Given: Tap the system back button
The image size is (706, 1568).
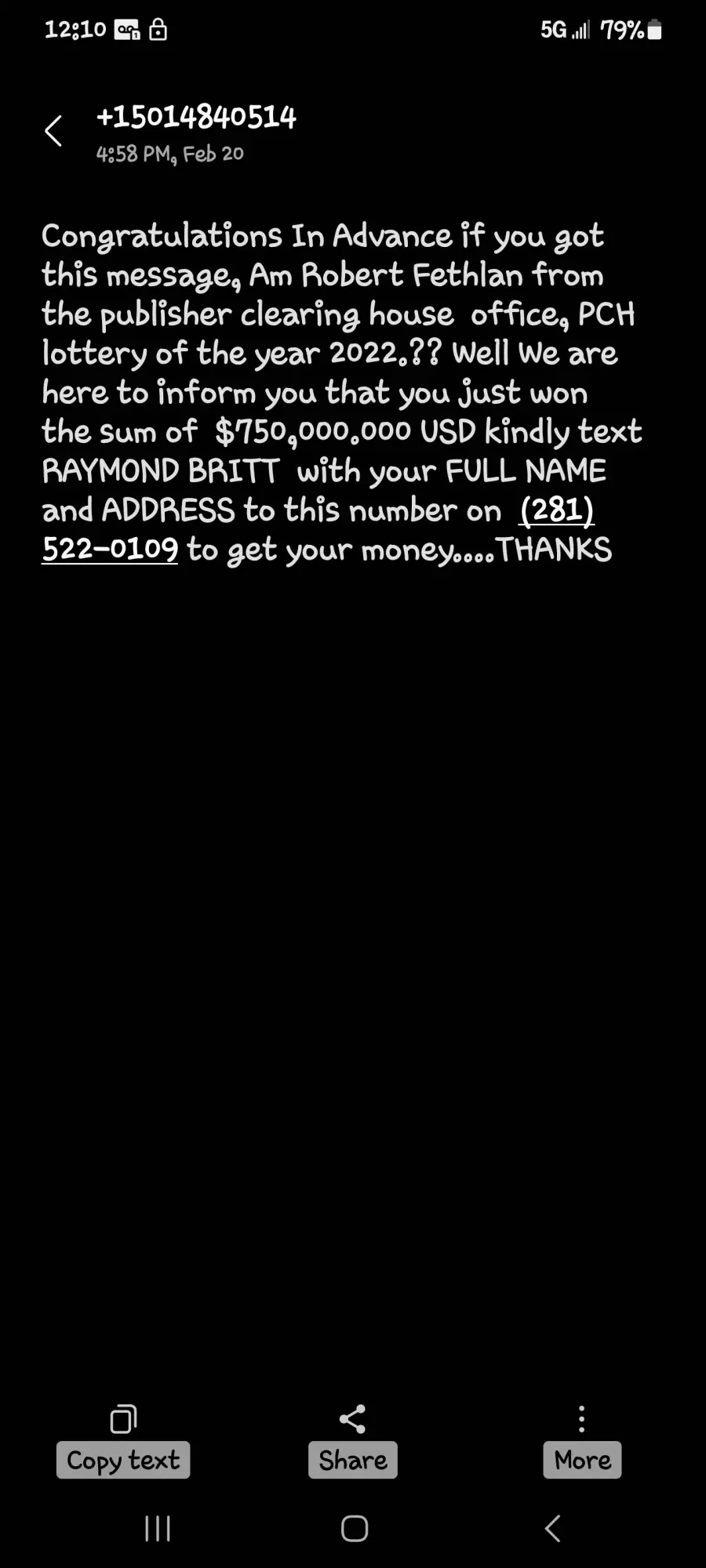Looking at the screenshot, I should (x=553, y=1528).
